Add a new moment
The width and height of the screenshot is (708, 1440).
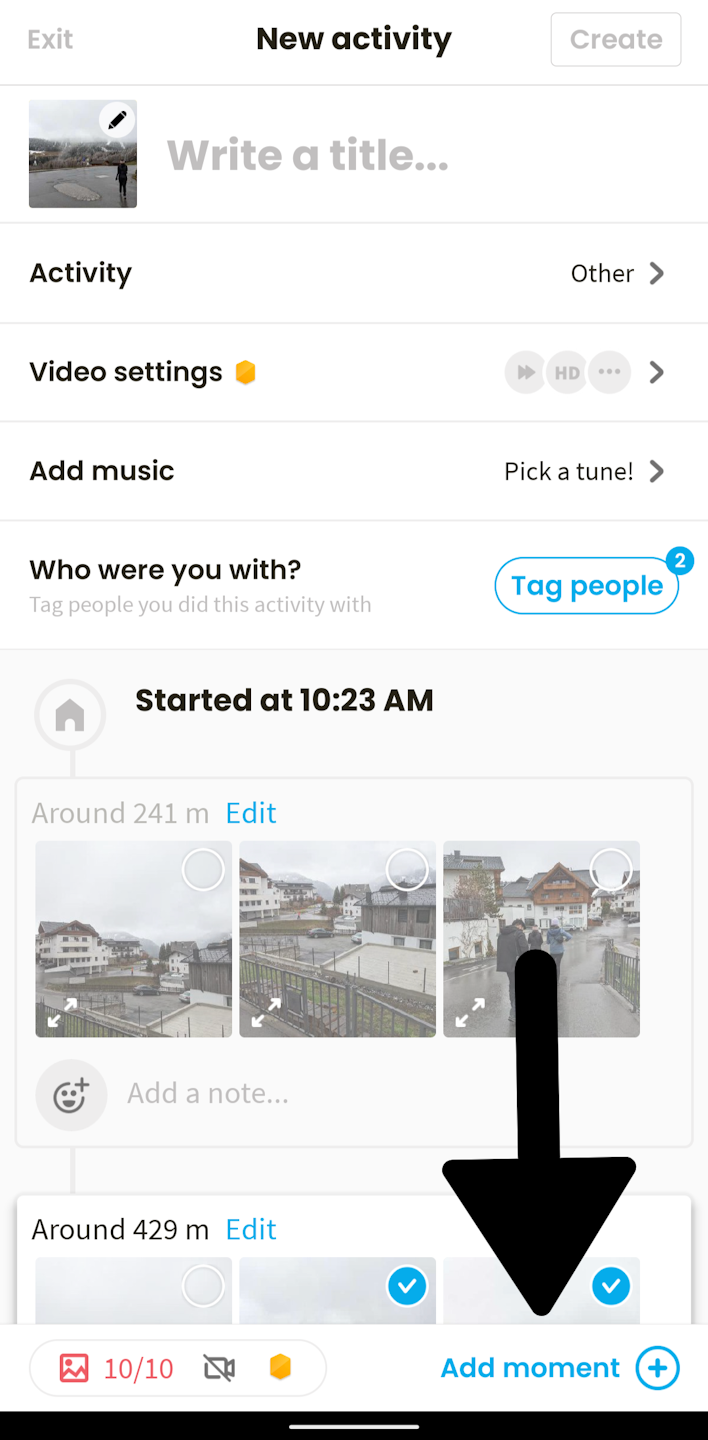tap(559, 1368)
